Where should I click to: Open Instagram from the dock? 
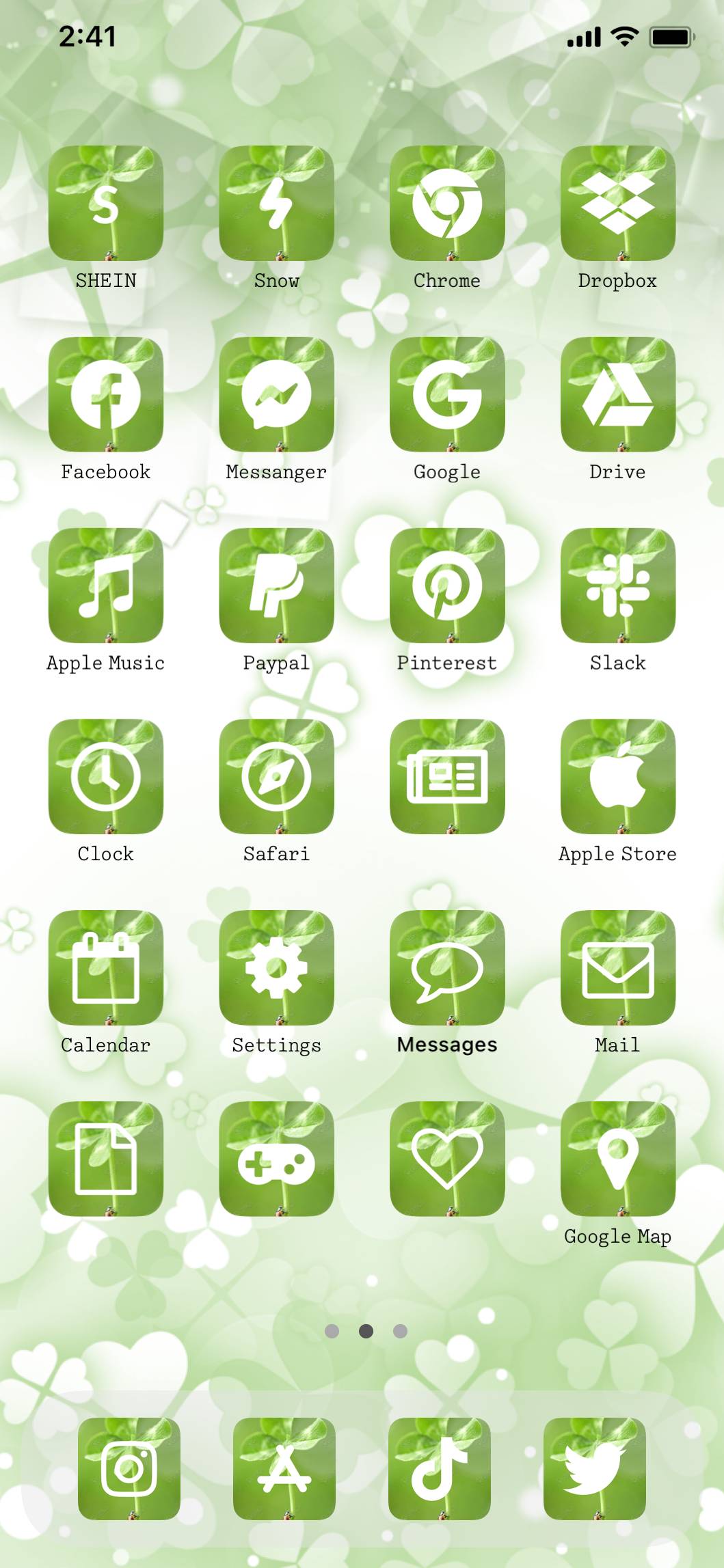point(129,1468)
